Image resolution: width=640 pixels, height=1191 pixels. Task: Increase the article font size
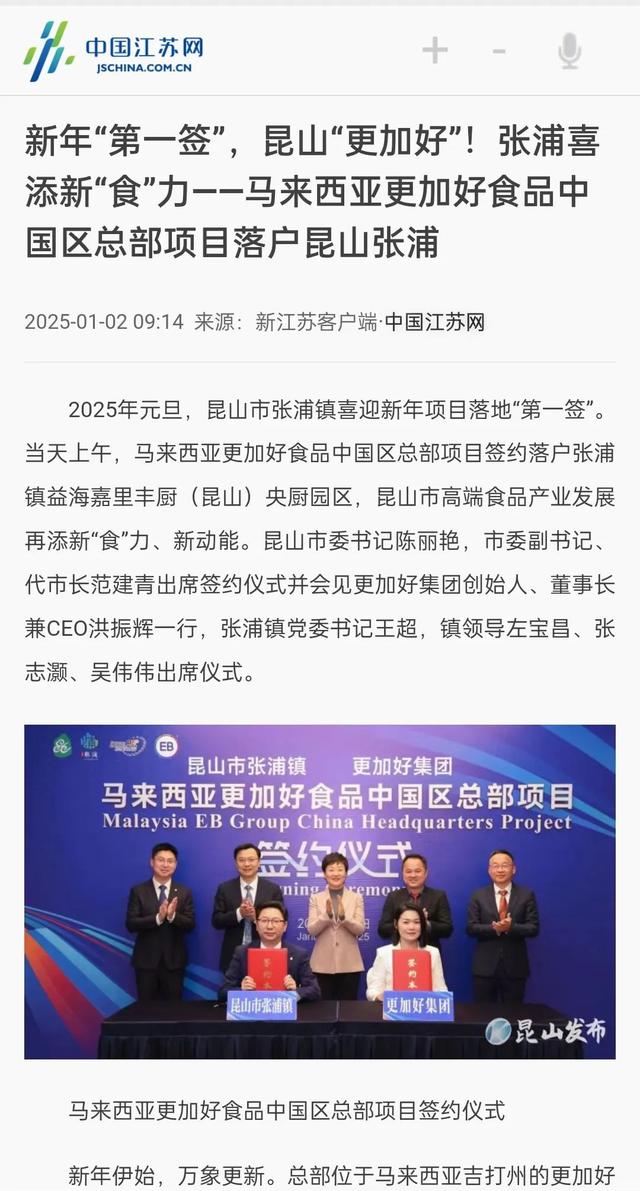(434, 50)
